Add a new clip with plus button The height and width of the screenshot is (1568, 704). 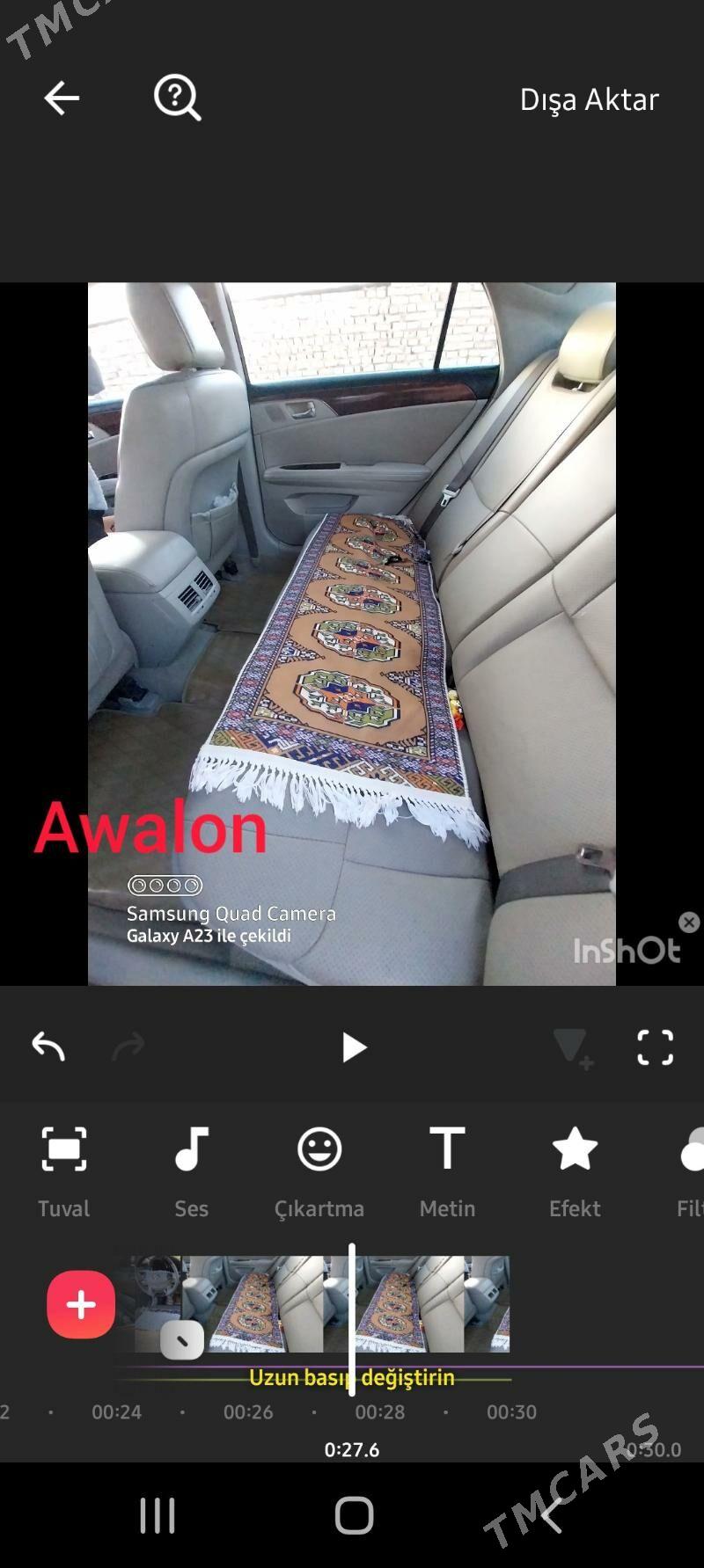[x=81, y=1304]
